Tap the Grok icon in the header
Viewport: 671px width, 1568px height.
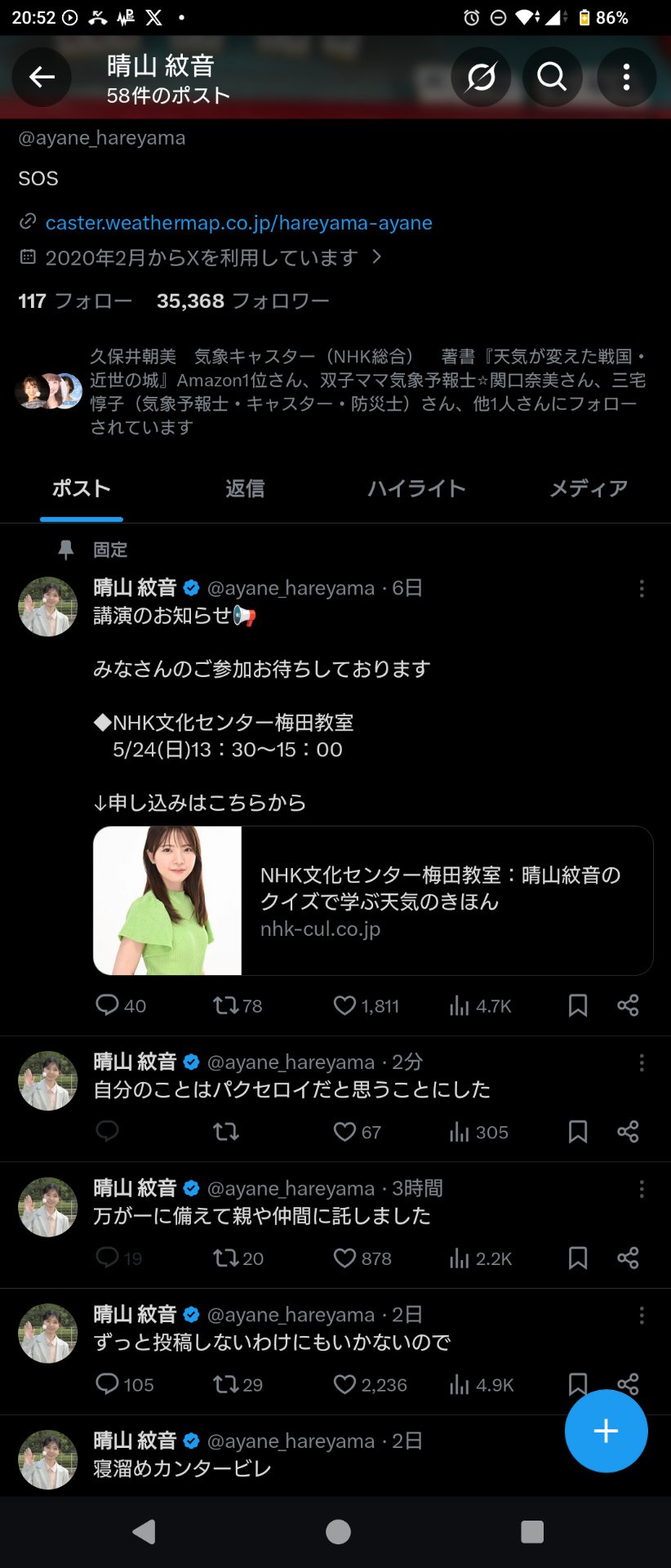pos(481,78)
